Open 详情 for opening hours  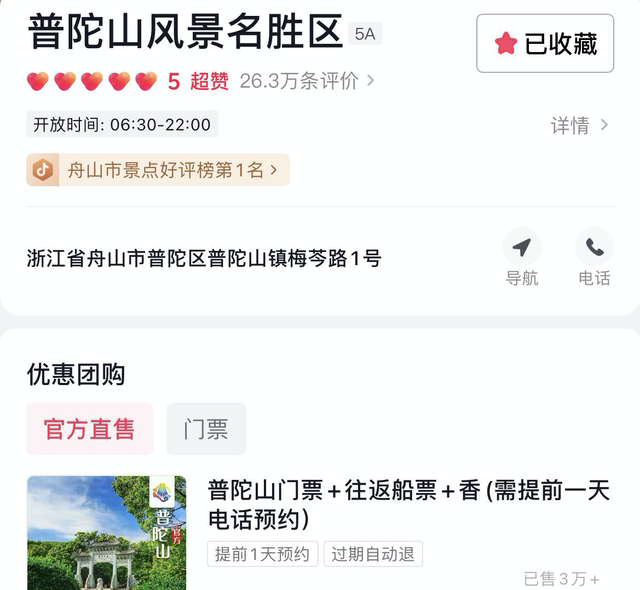click(x=580, y=125)
